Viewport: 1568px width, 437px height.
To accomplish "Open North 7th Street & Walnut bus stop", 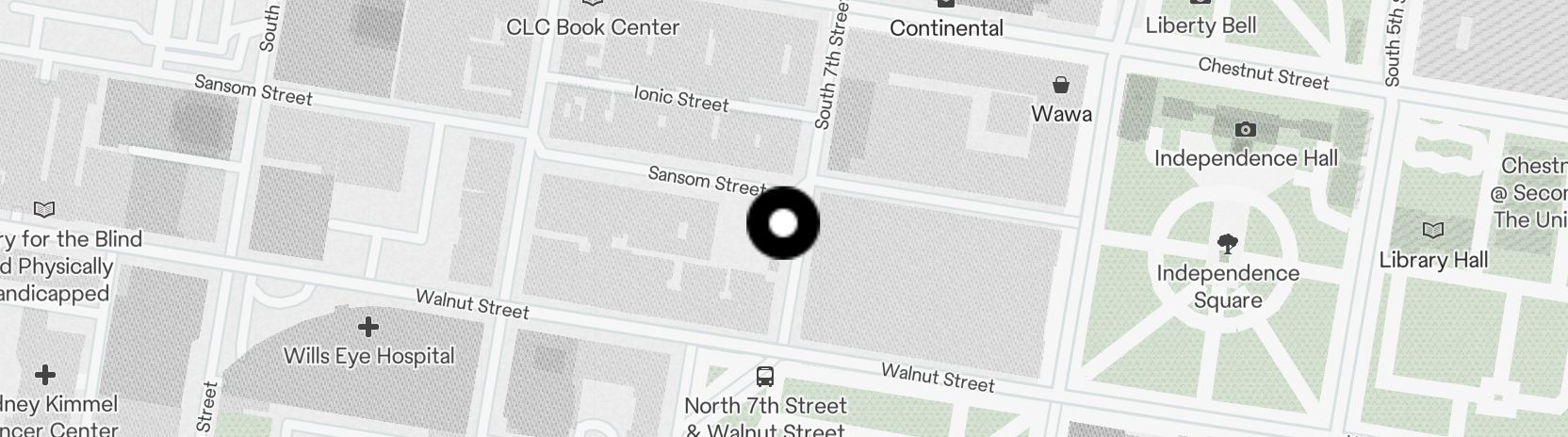I will 765,377.
